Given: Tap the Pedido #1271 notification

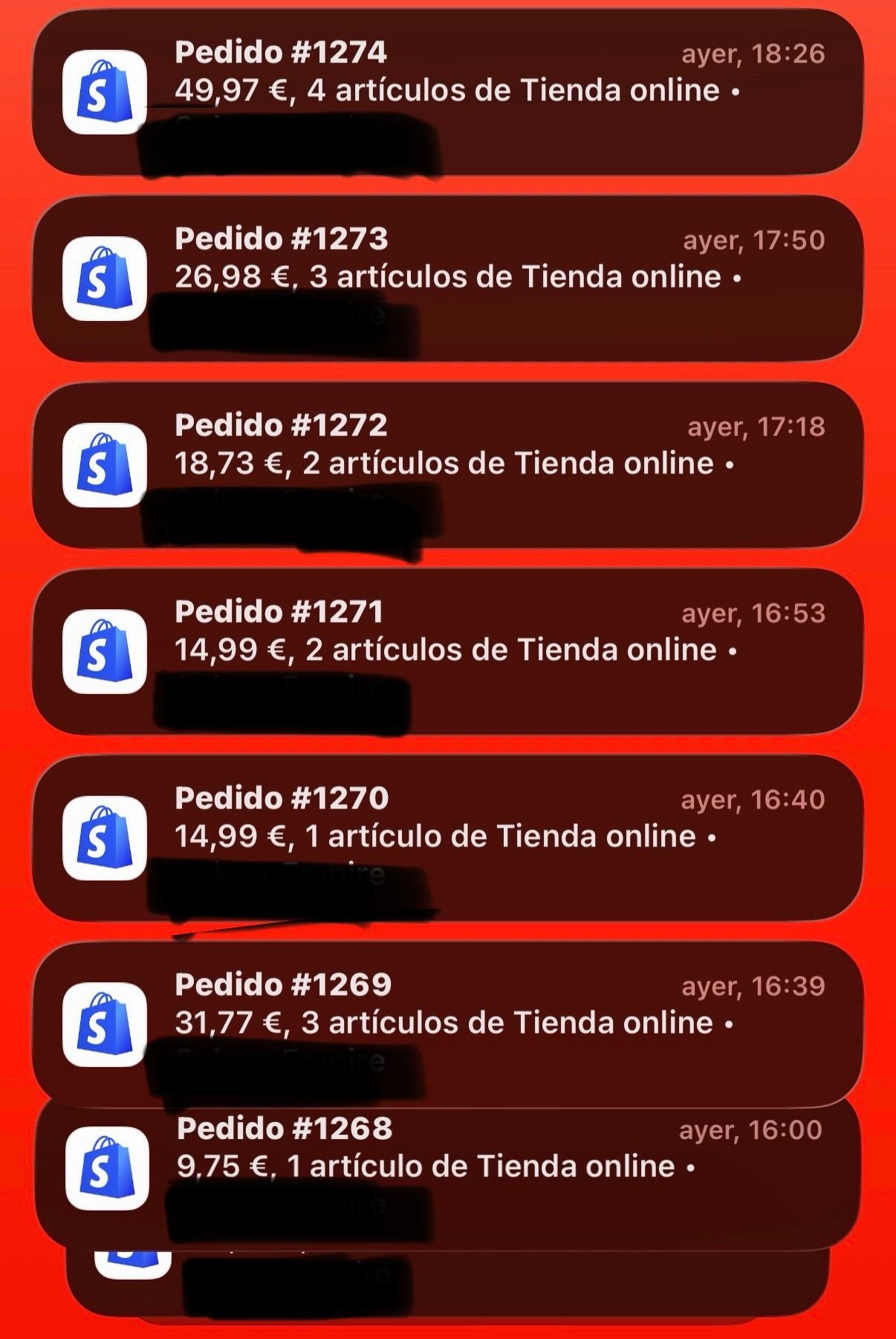Looking at the screenshot, I should coord(447,651).
